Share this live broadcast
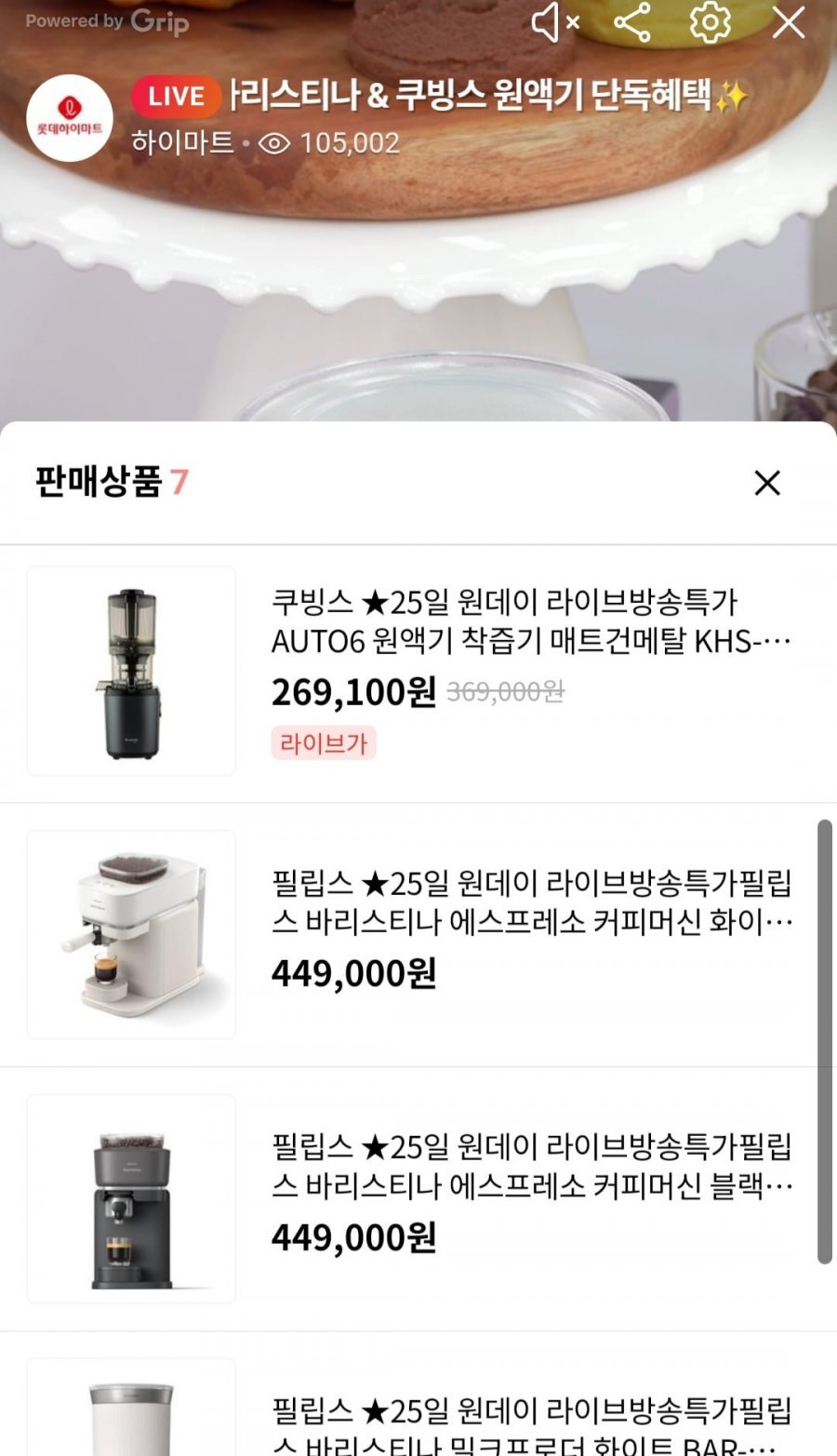Viewport: 837px width, 1456px height. coord(632,22)
